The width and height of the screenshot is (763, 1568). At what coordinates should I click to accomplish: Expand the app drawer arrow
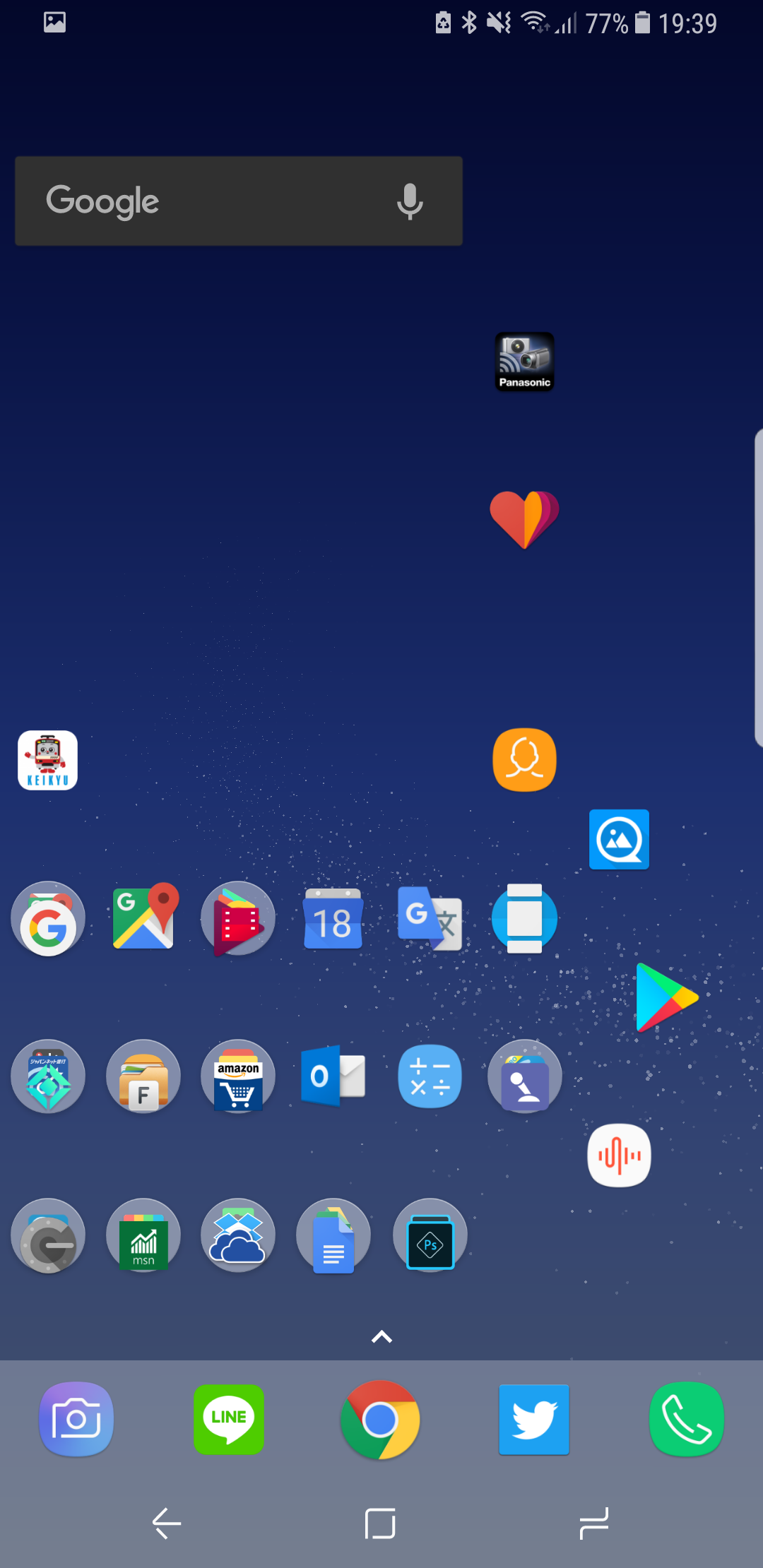coord(381,1336)
